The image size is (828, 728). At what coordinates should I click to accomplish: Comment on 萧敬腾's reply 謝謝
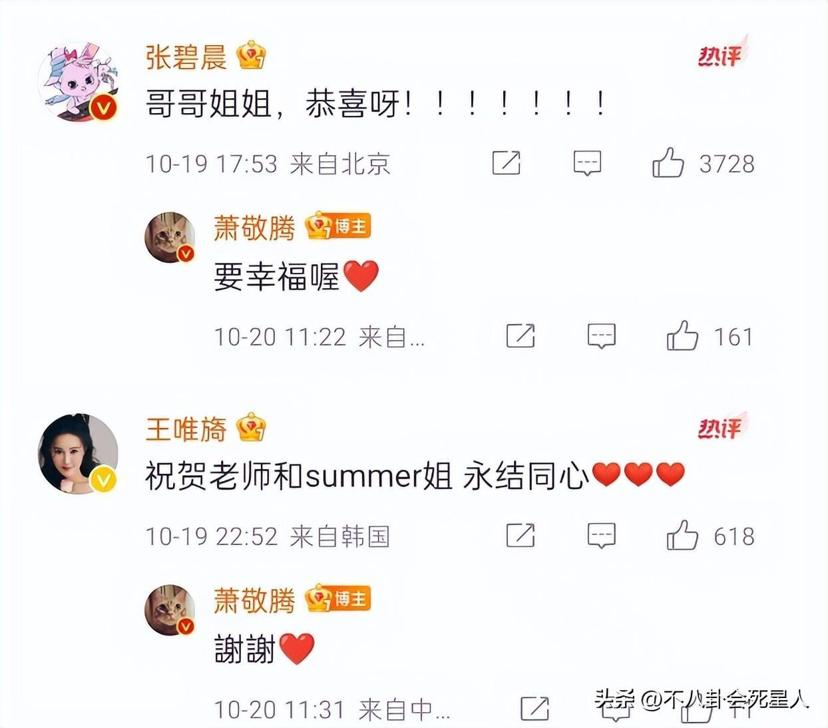click(600, 708)
